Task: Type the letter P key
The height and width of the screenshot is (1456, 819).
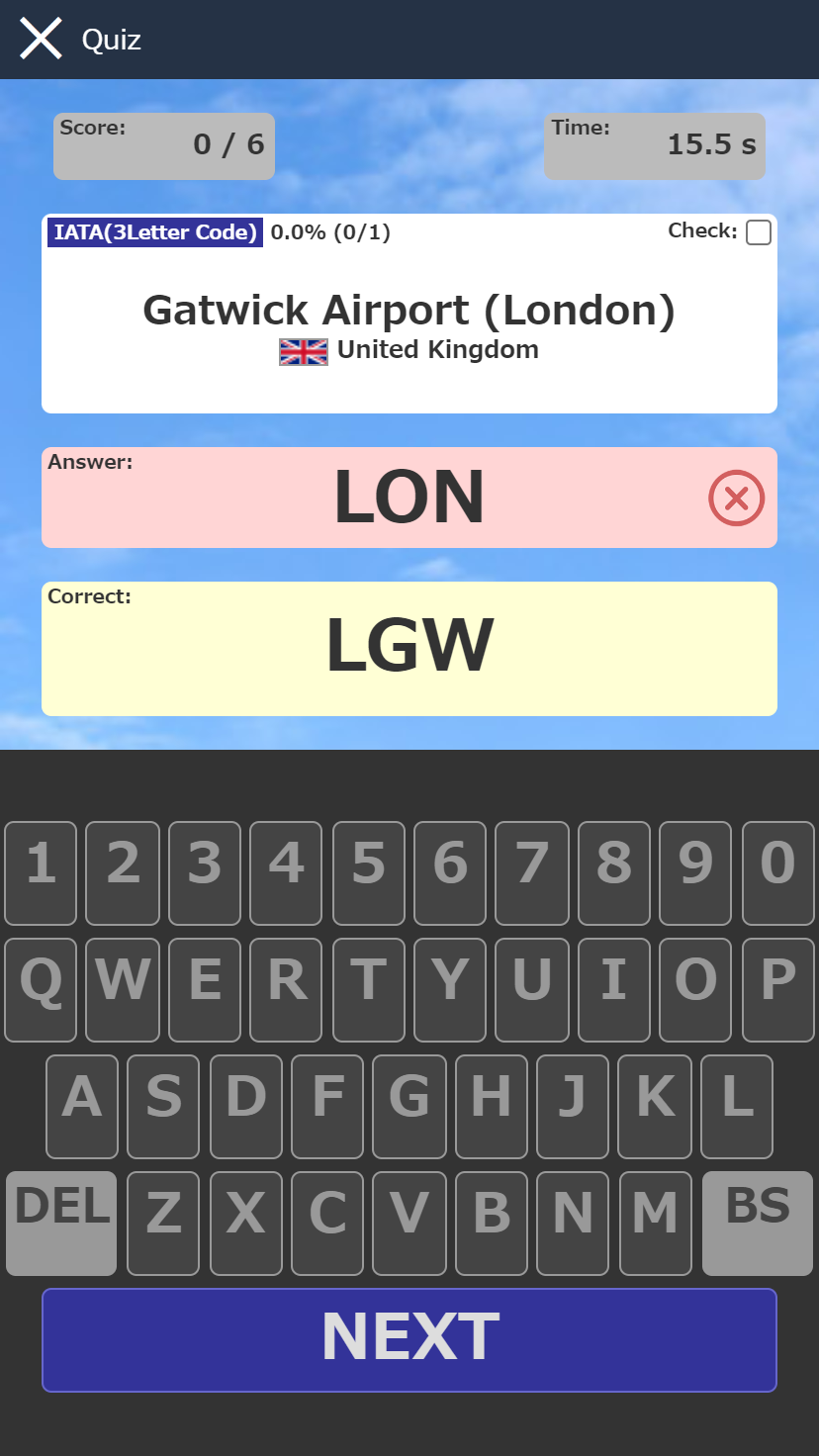Action: [x=778, y=990]
